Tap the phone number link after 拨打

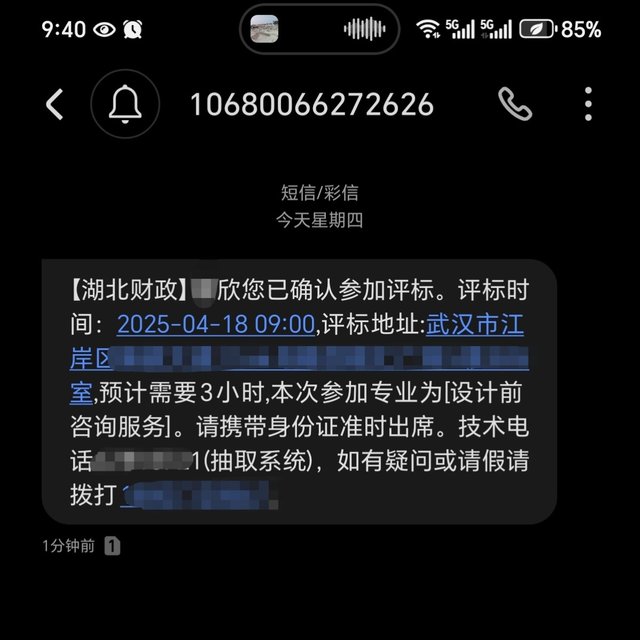click(198, 494)
